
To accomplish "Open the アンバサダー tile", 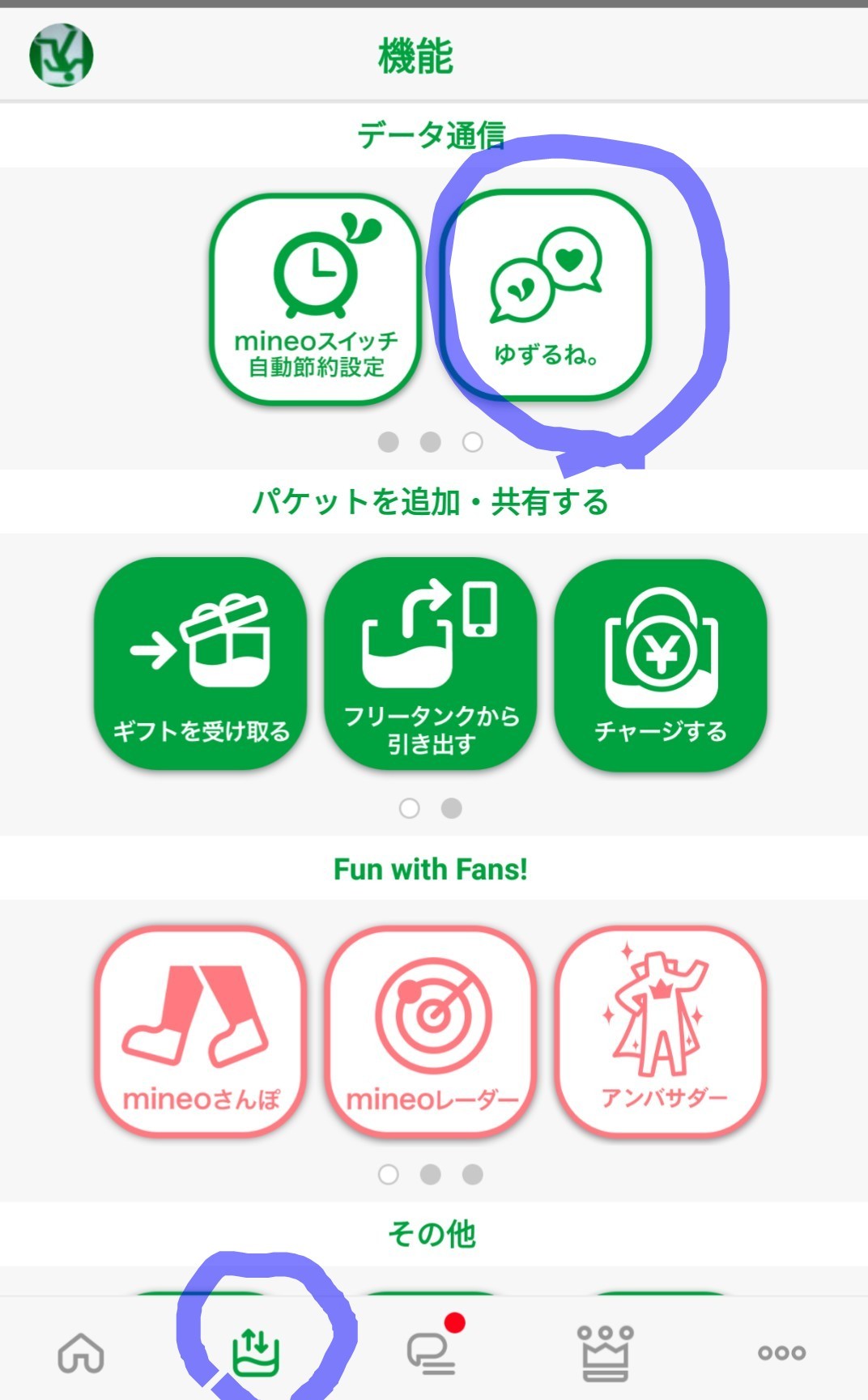I will [x=661, y=1032].
